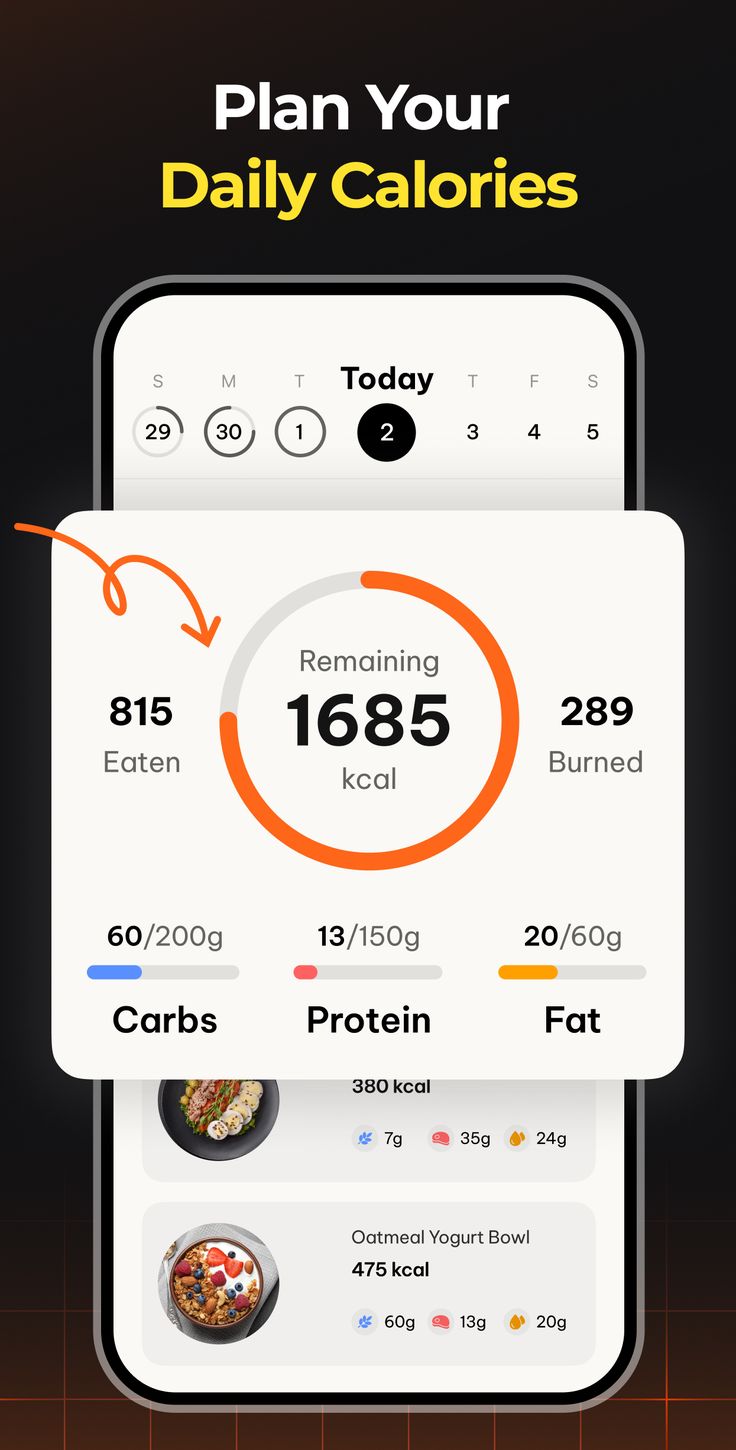Tap the fat droplet icon showing 20g
The width and height of the screenshot is (736, 1450).
click(519, 1320)
